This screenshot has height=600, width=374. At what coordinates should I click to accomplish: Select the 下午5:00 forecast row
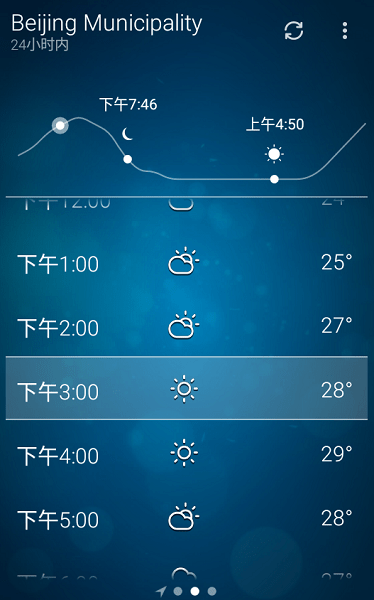tap(187, 518)
